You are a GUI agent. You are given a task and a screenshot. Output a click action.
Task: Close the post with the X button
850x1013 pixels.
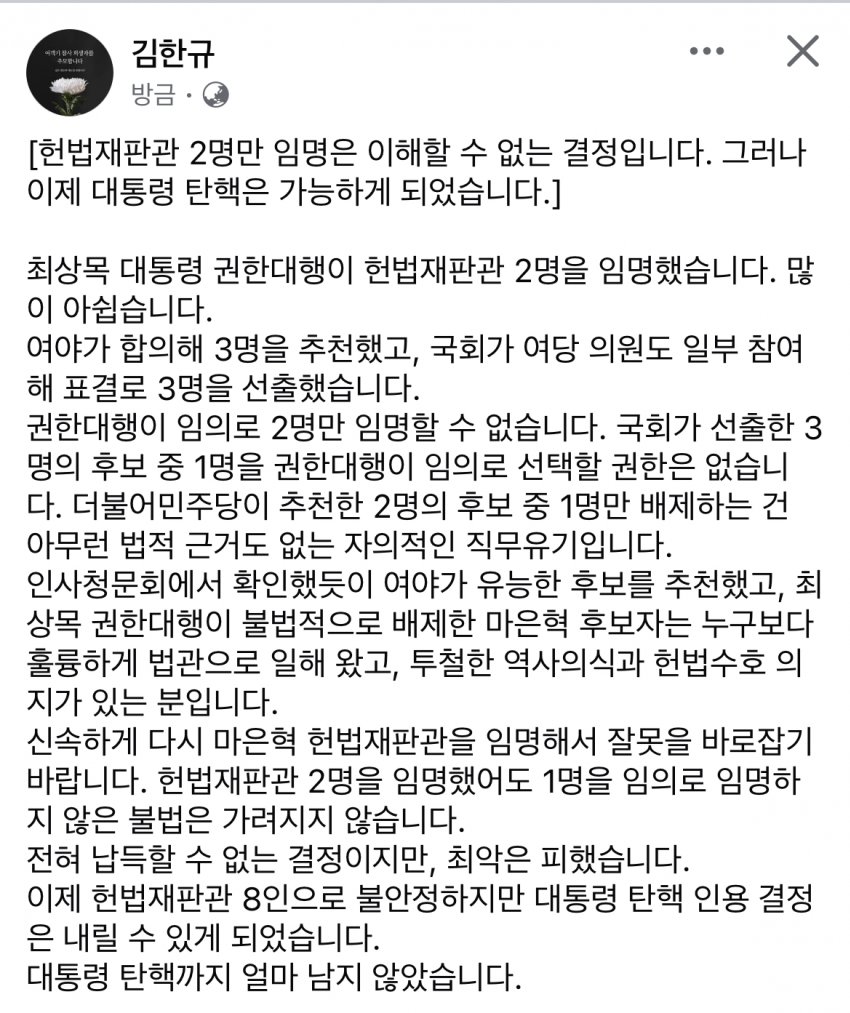click(802, 50)
